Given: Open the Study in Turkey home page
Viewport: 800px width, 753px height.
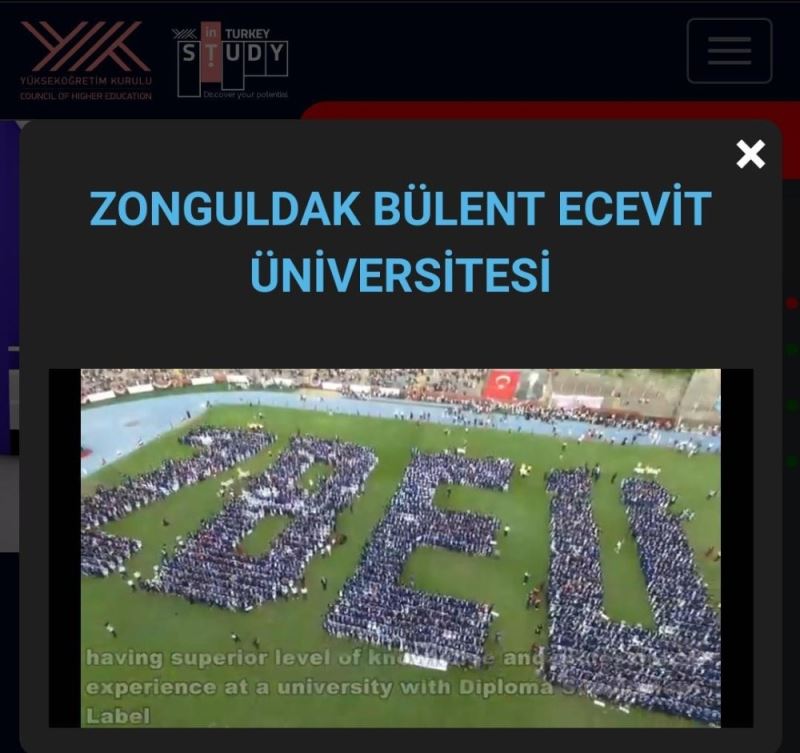Looking at the screenshot, I should click(x=232, y=60).
